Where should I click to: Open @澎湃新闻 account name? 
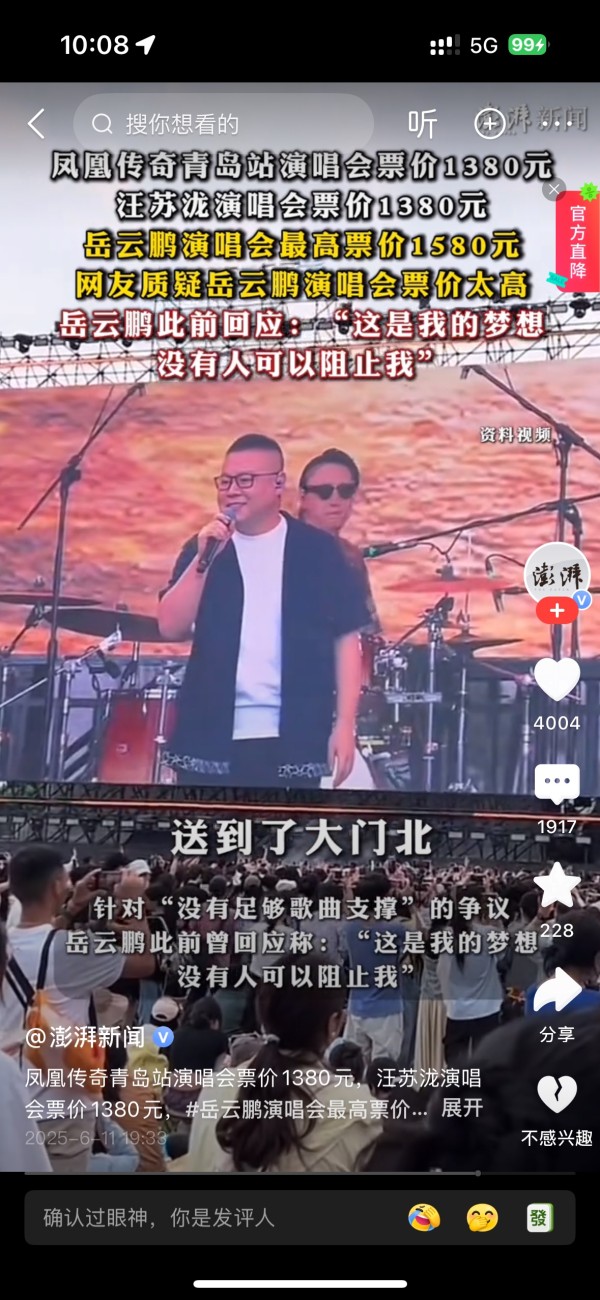90,1037
